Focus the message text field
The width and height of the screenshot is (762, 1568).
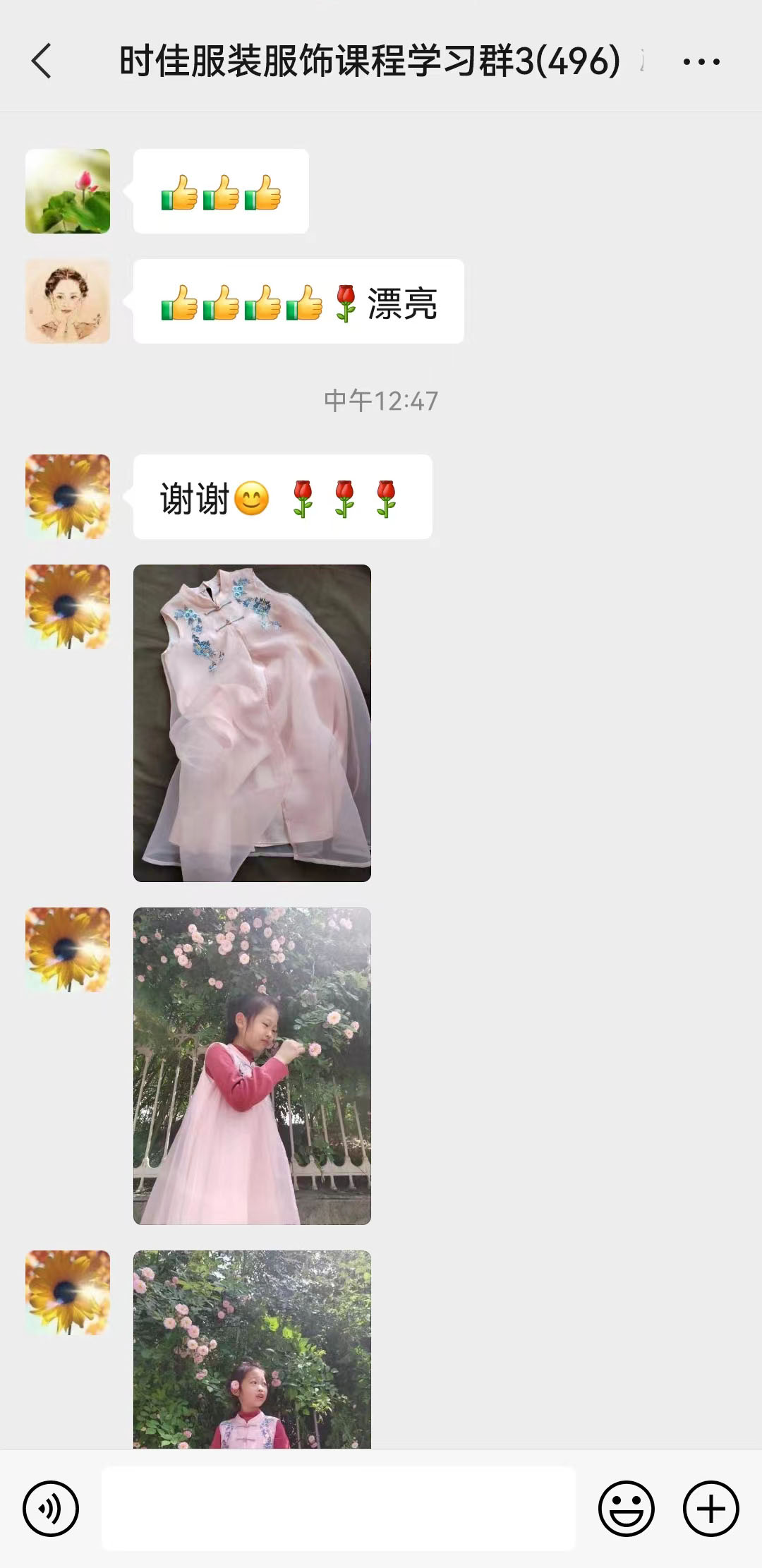point(339,1509)
